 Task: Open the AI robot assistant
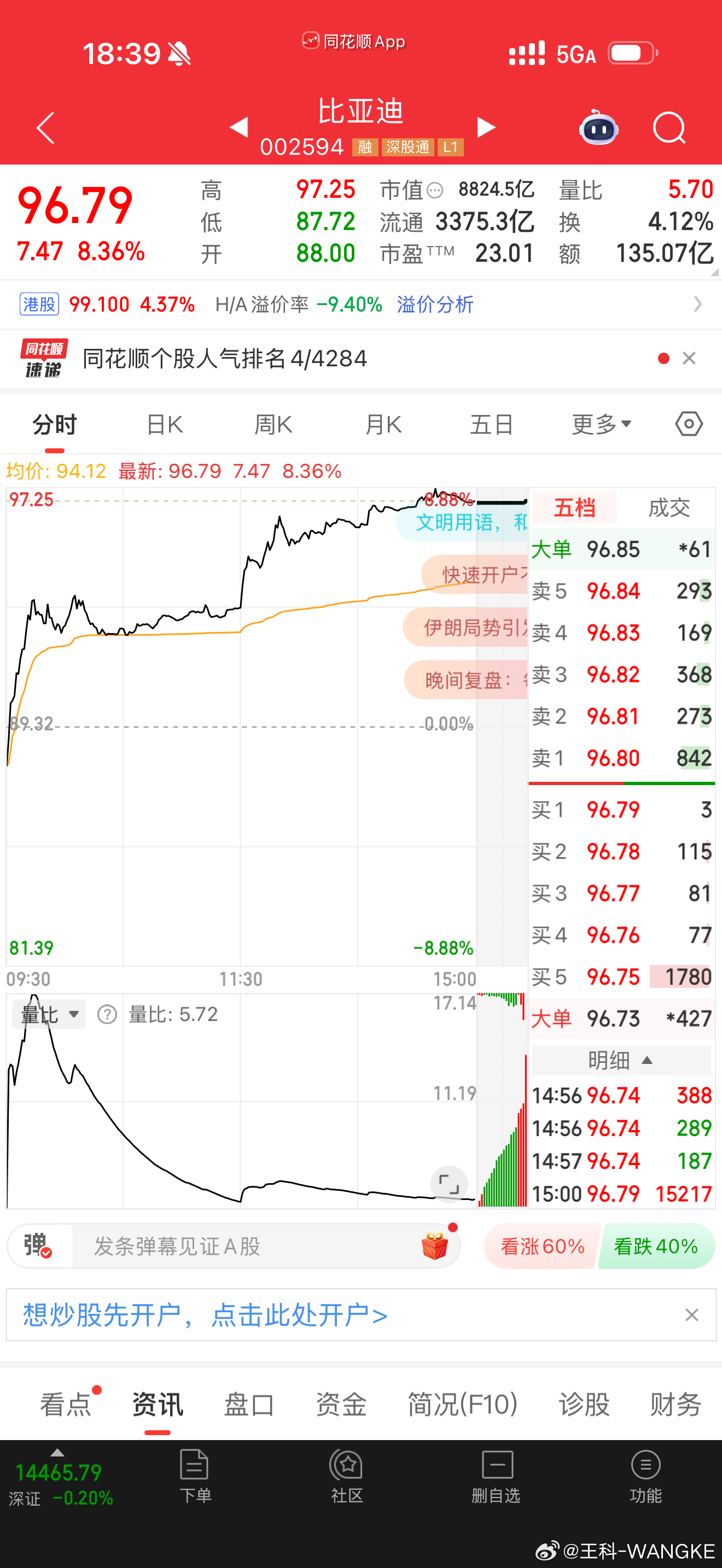pos(597,128)
